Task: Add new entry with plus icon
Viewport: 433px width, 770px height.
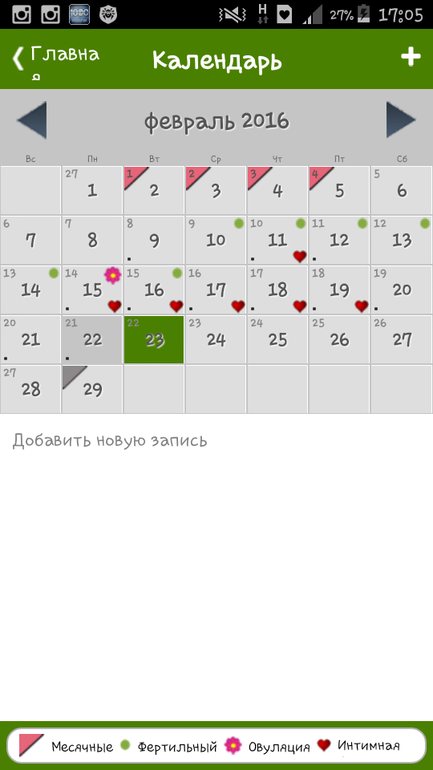Action: (x=410, y=57)
